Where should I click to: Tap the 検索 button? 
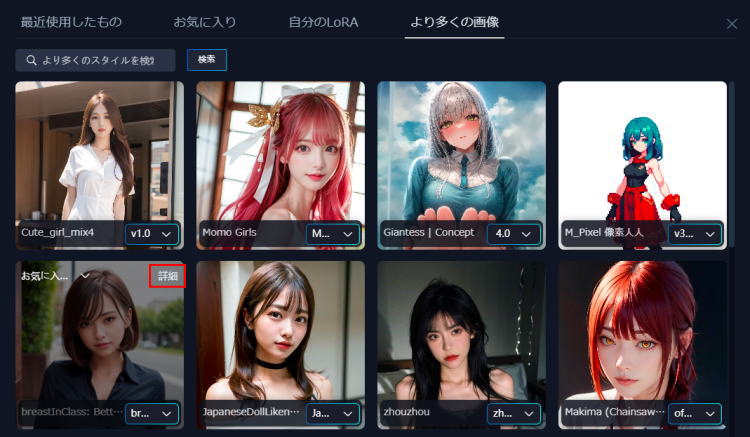(x=207, y=60)
